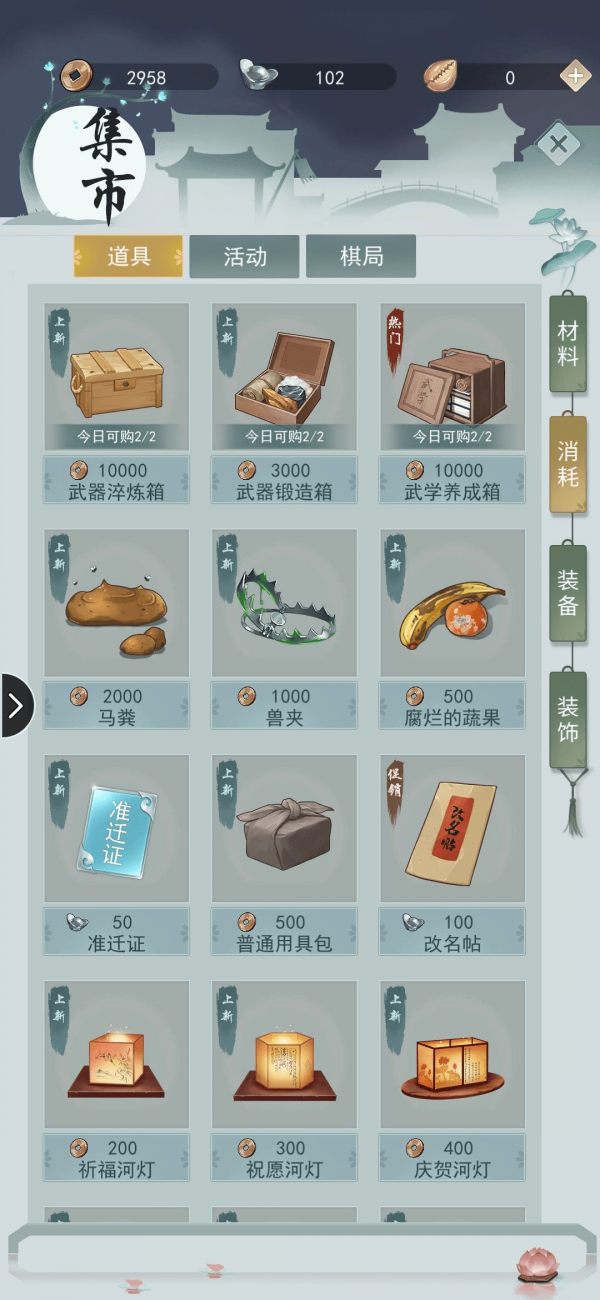Open the 消耗 side category
This screenshot has width=600, height=1300.
tap(568, 464)
